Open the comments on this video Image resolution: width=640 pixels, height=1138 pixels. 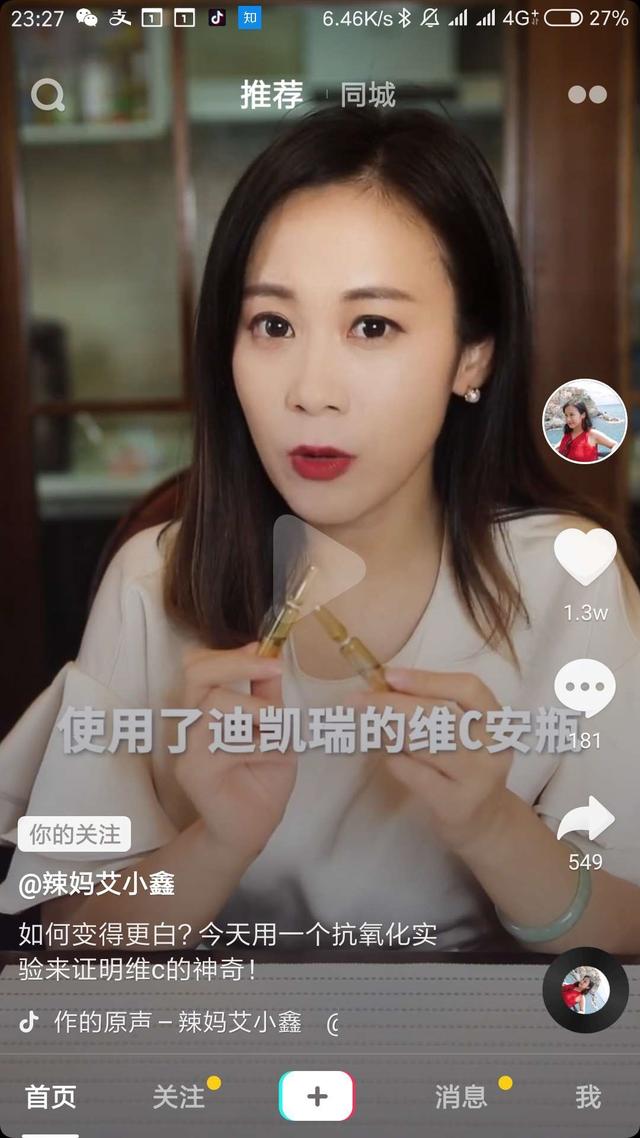click(585, 689)
